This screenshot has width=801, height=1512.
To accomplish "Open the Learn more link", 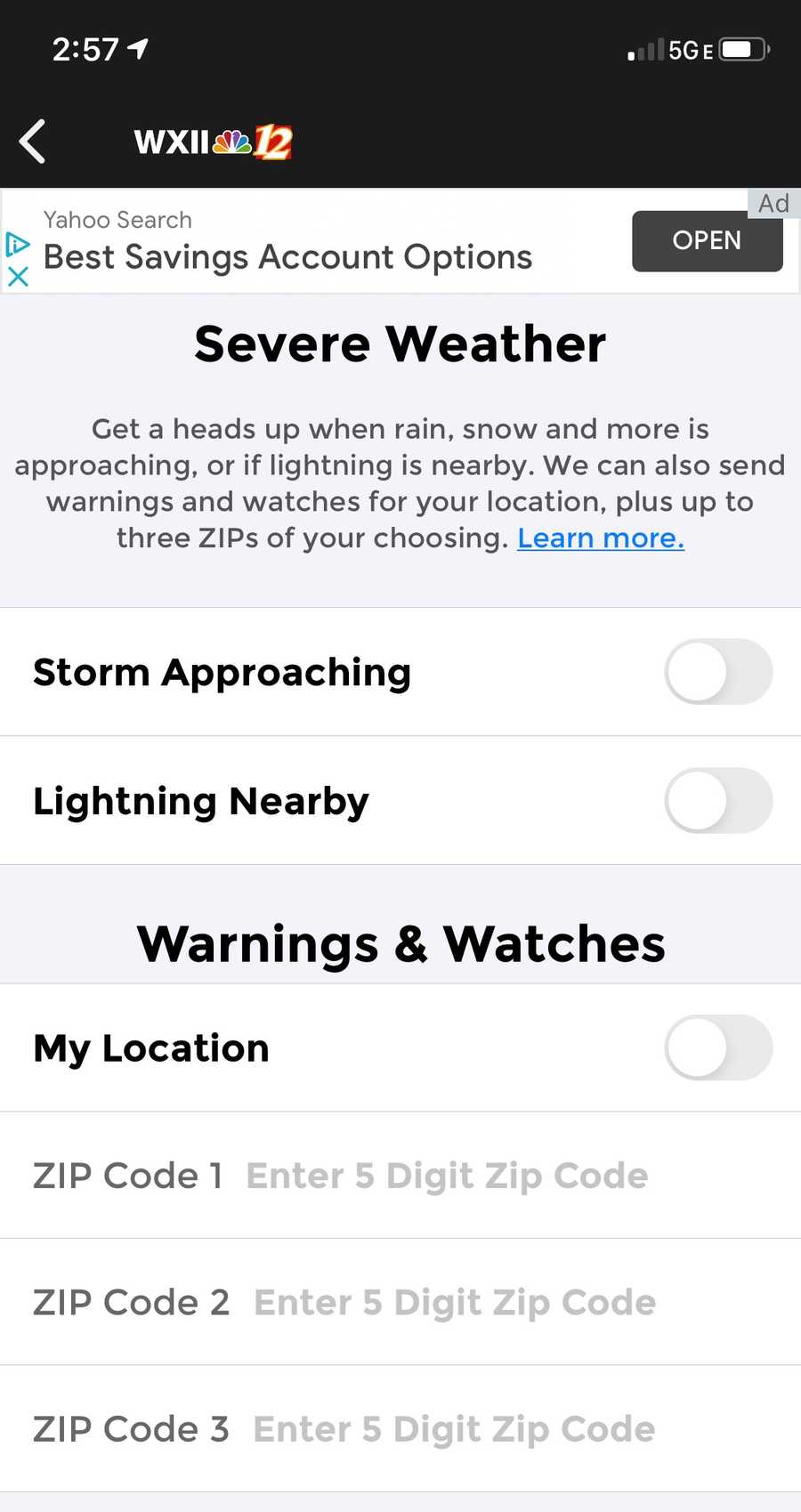I will 601,538.
